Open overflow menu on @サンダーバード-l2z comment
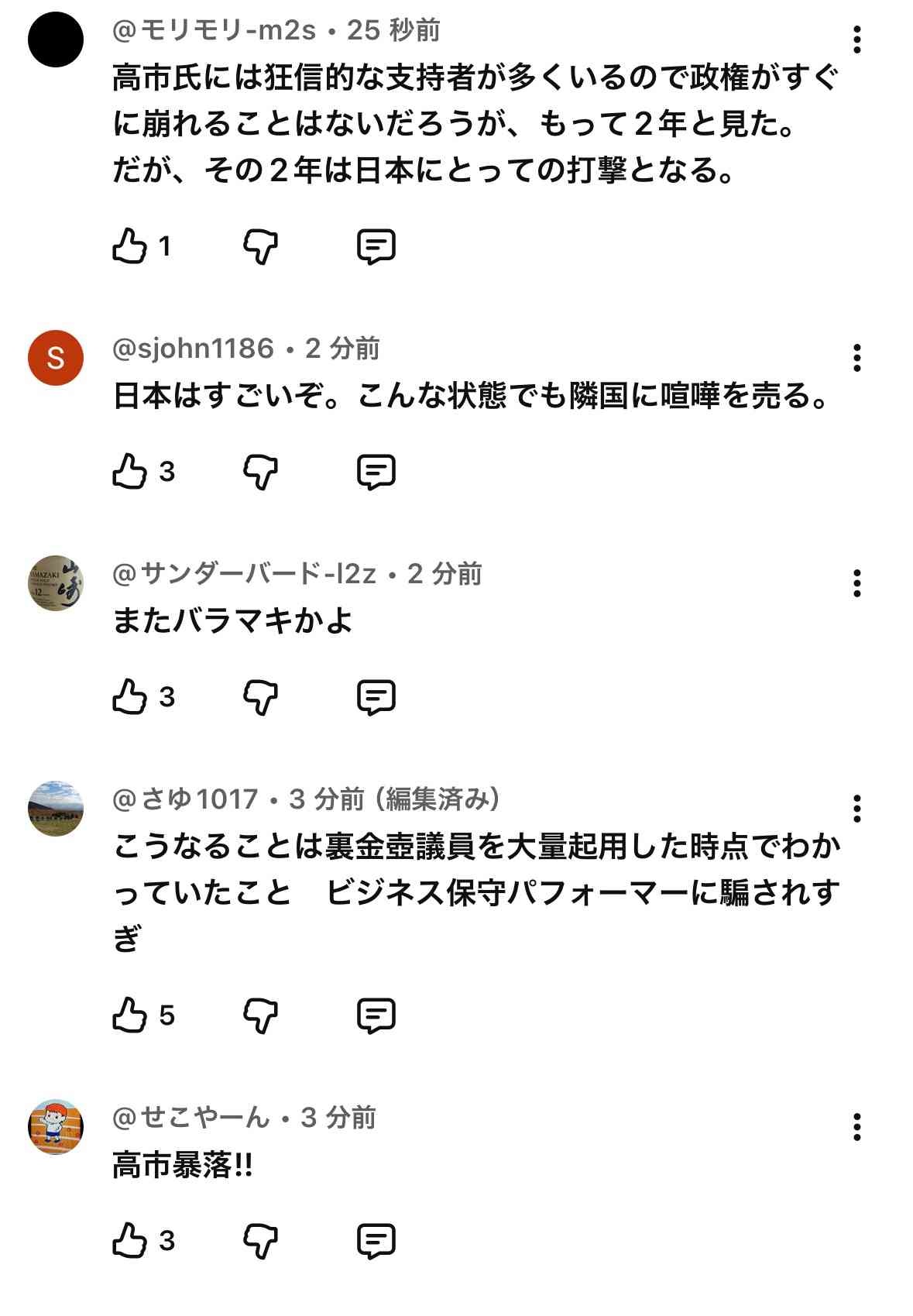The height and width of the screenshot is (1316, 913). (856, 583)
